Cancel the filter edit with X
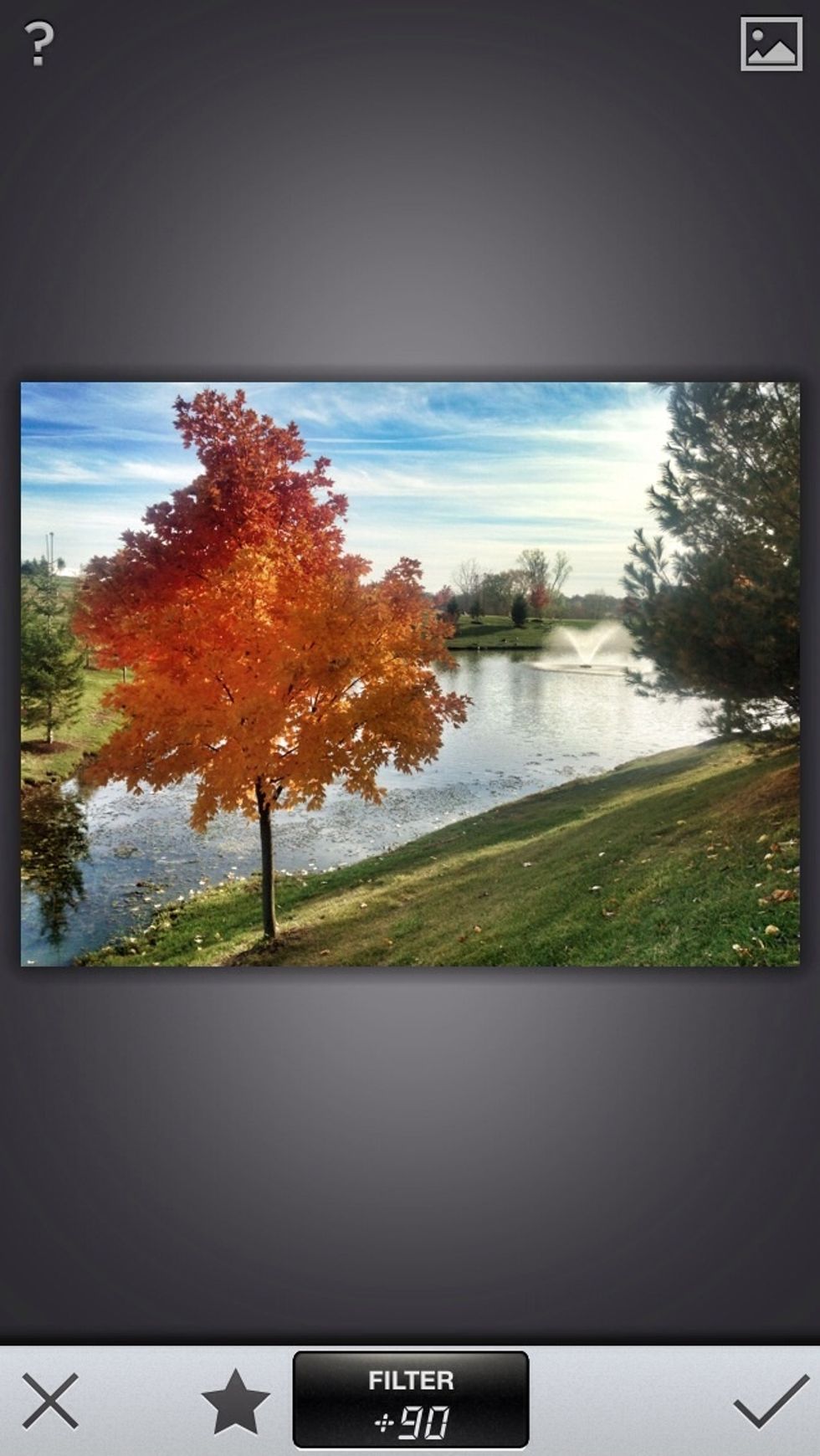Screen dimensions: 820x1456 click(50, 1401)
